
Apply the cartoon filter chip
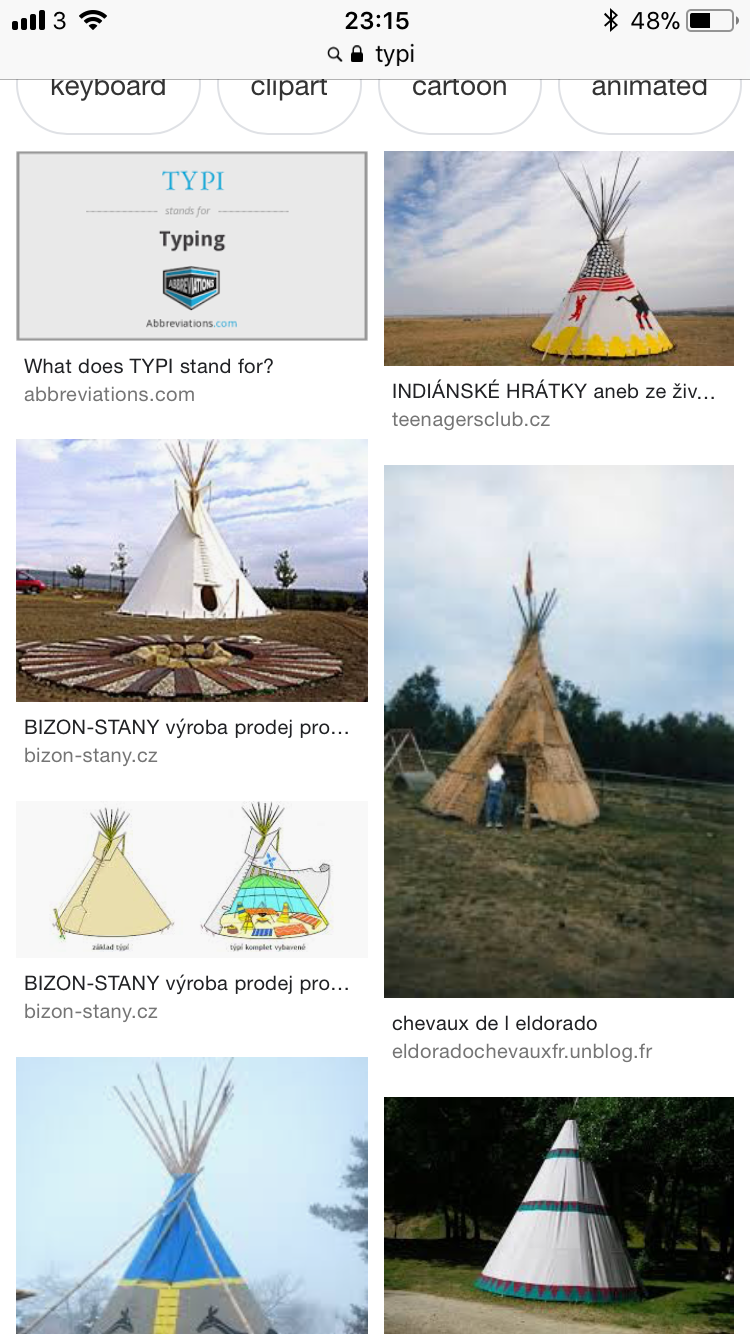point(459,100)
